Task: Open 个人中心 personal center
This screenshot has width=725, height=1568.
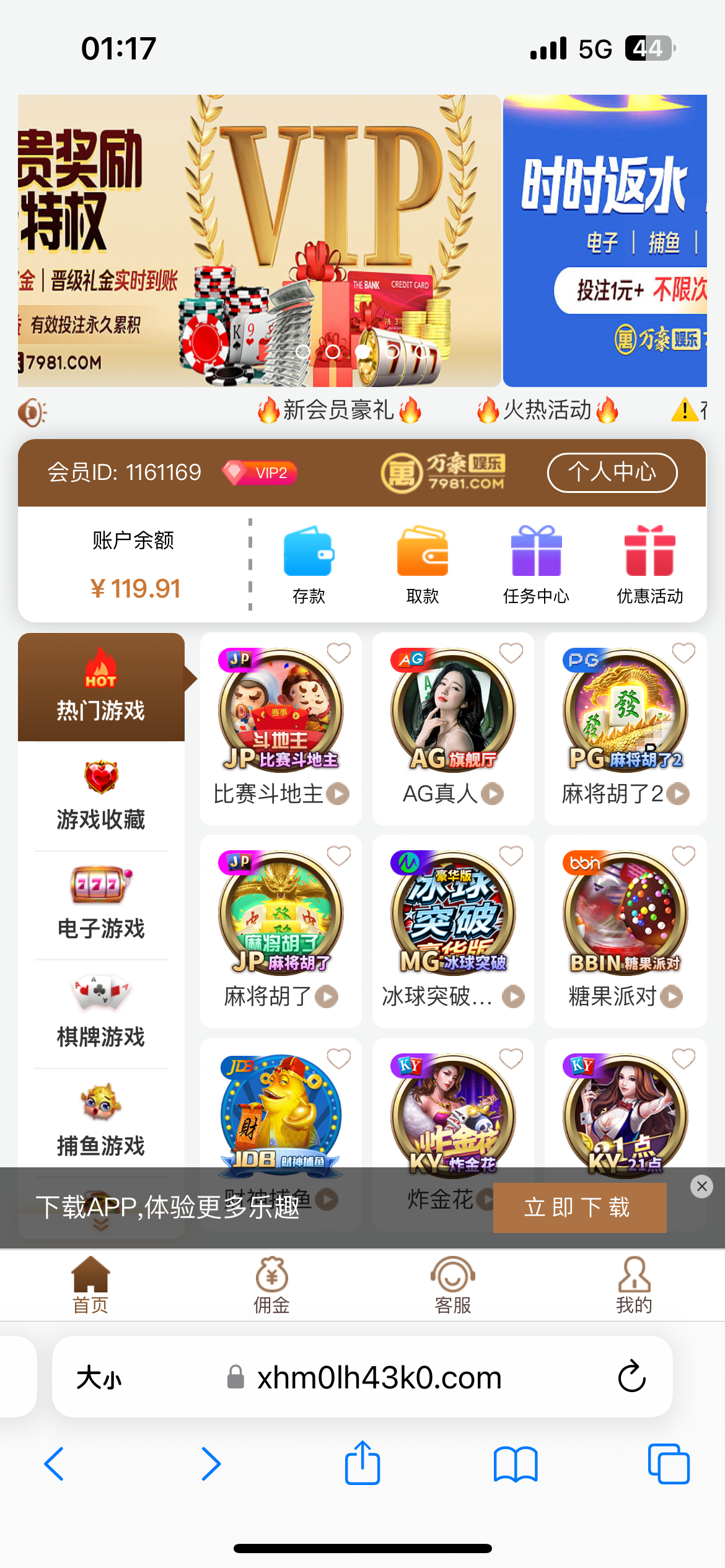Action: (x=612, y=473)
